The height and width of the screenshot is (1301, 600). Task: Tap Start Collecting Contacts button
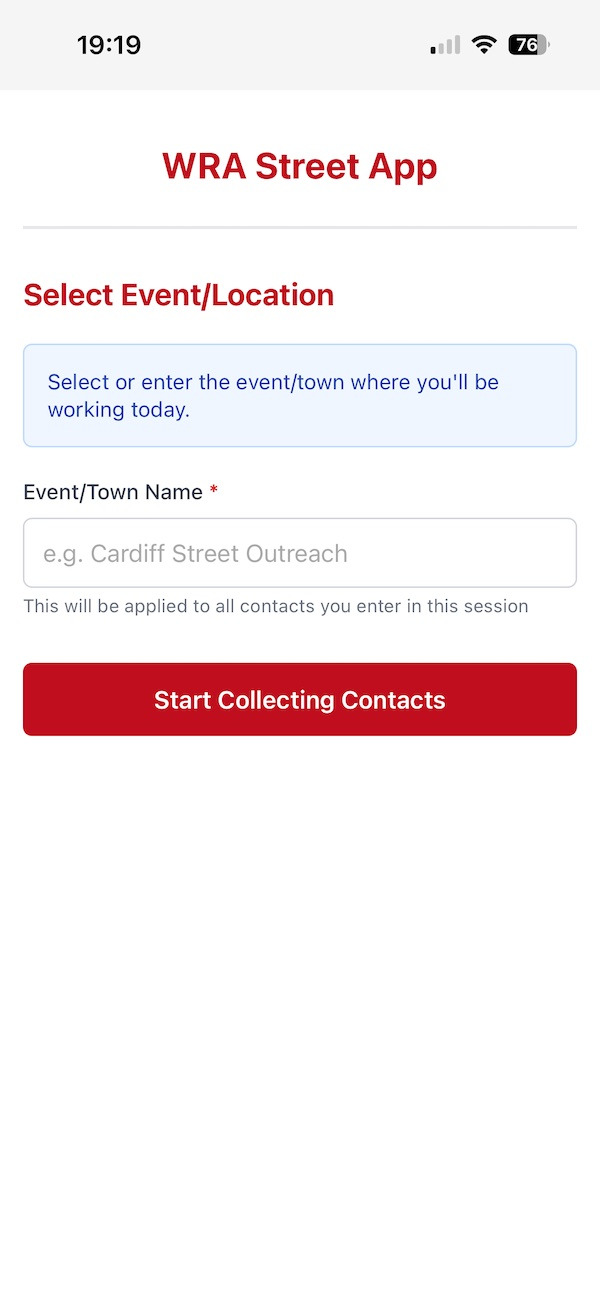300,699
